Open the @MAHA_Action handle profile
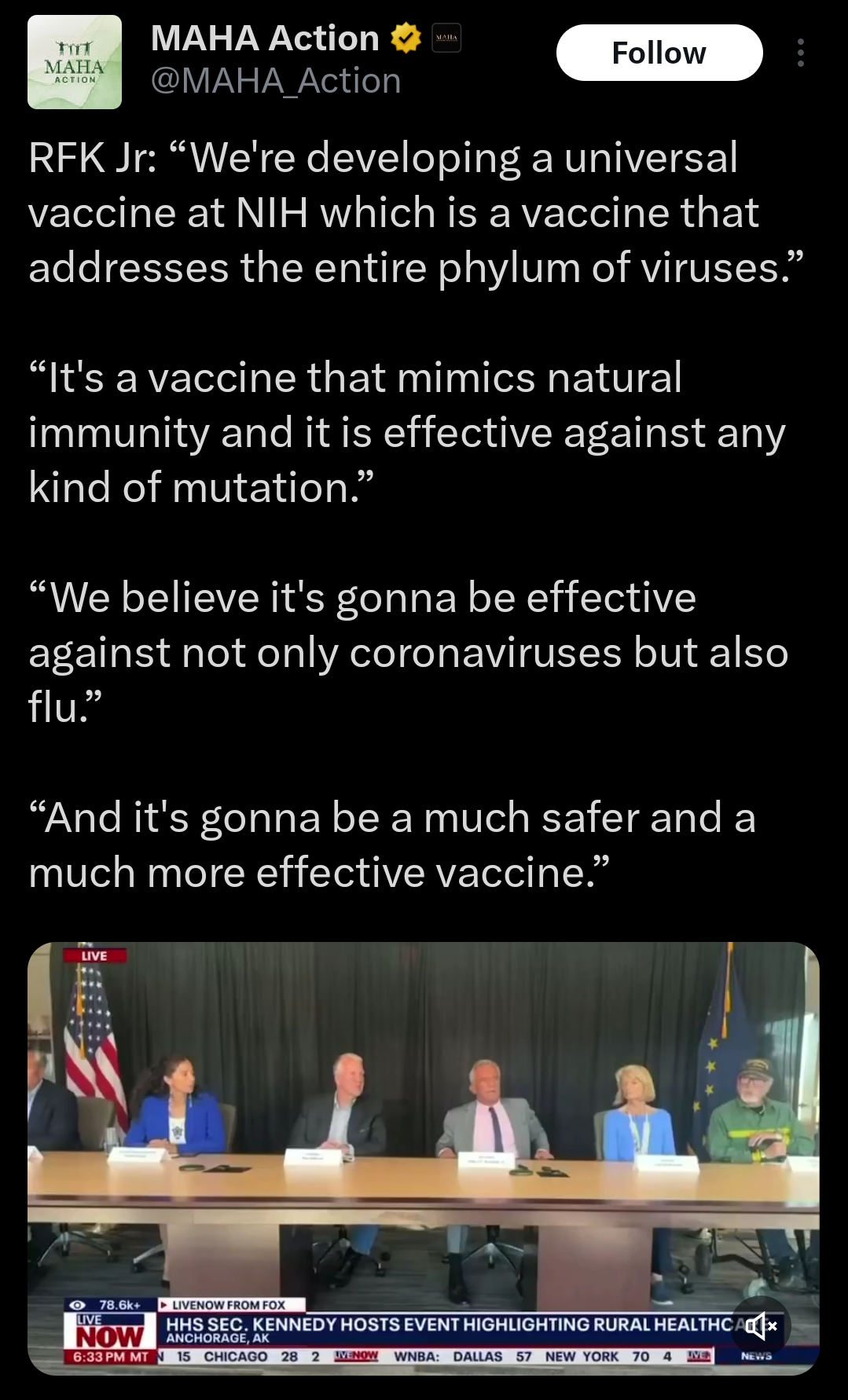 (x=275, y=81)
